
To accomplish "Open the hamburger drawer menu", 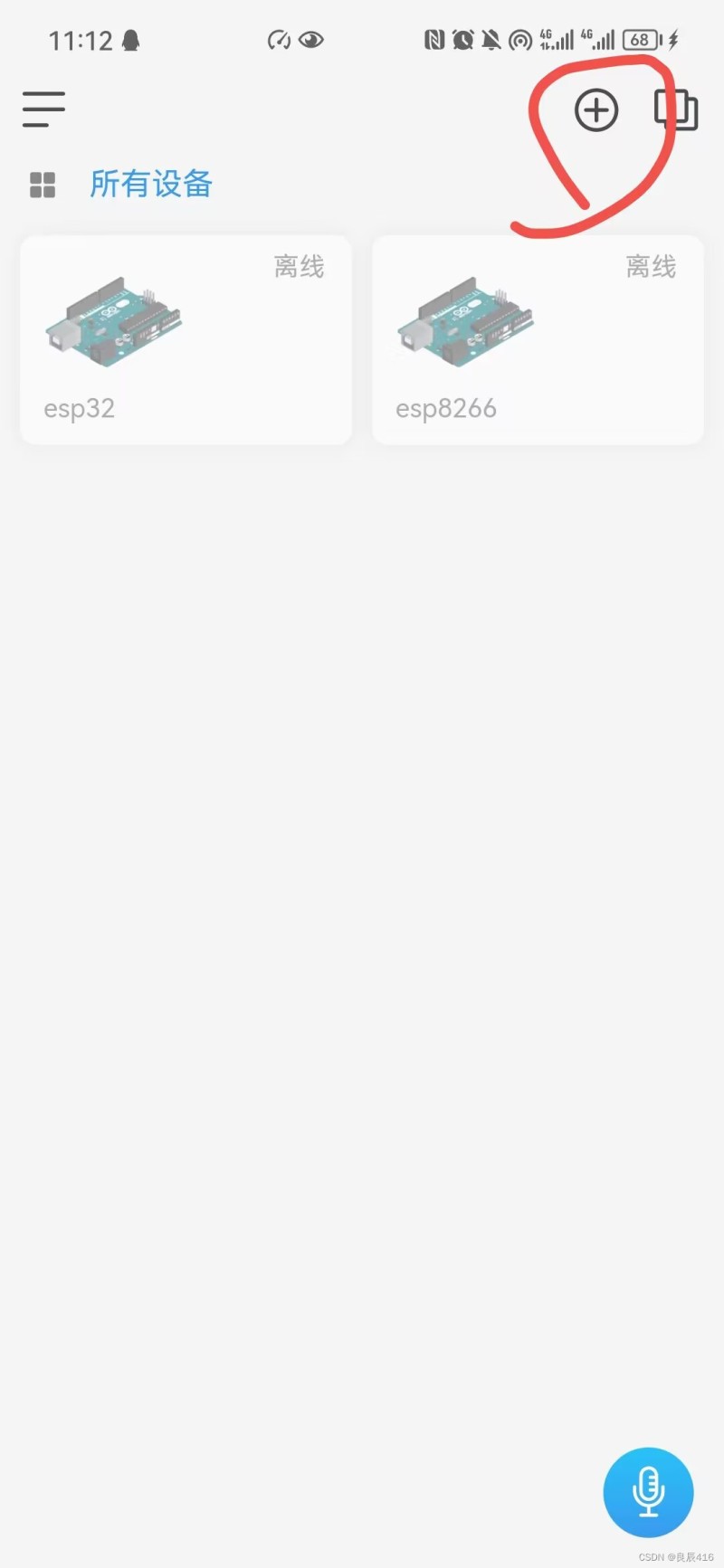I will click(43, 109).
